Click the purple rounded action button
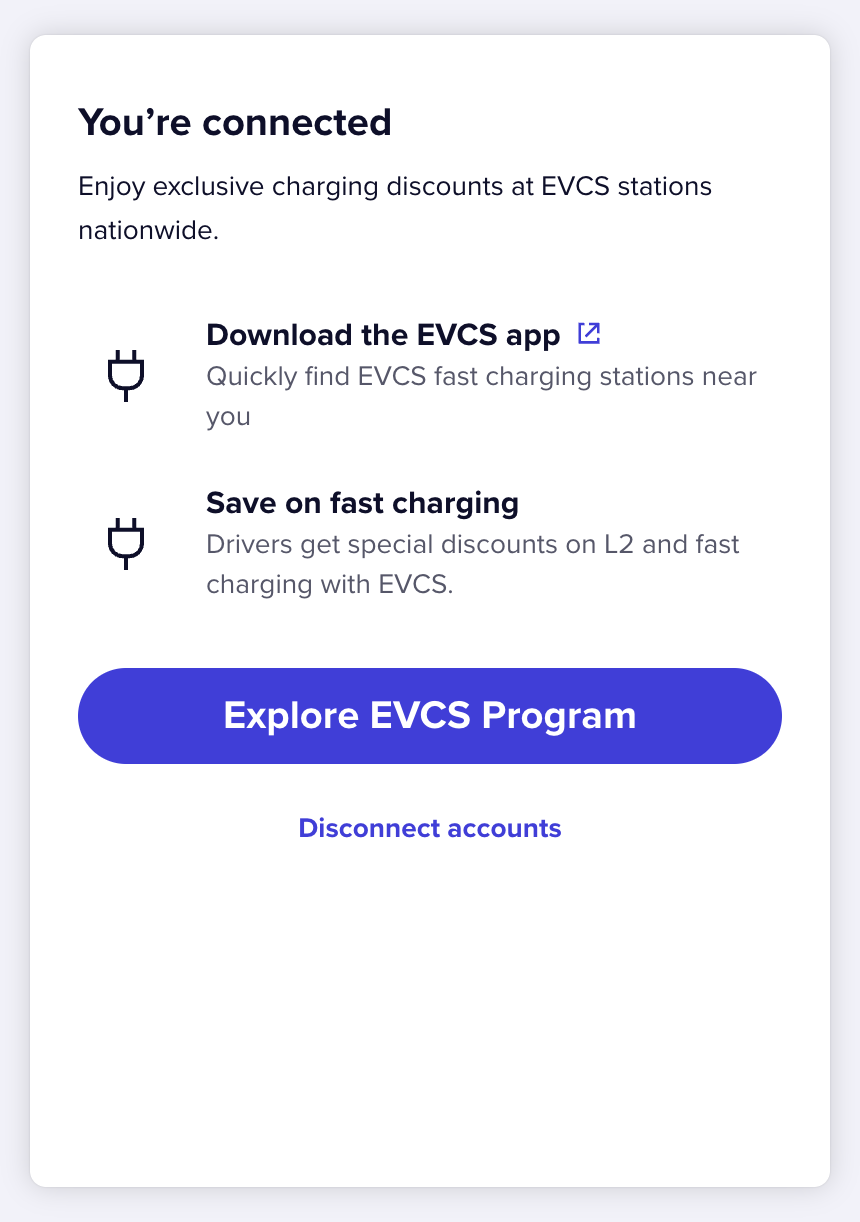This screenshot has width=860, height=1222. pos(430,715)
